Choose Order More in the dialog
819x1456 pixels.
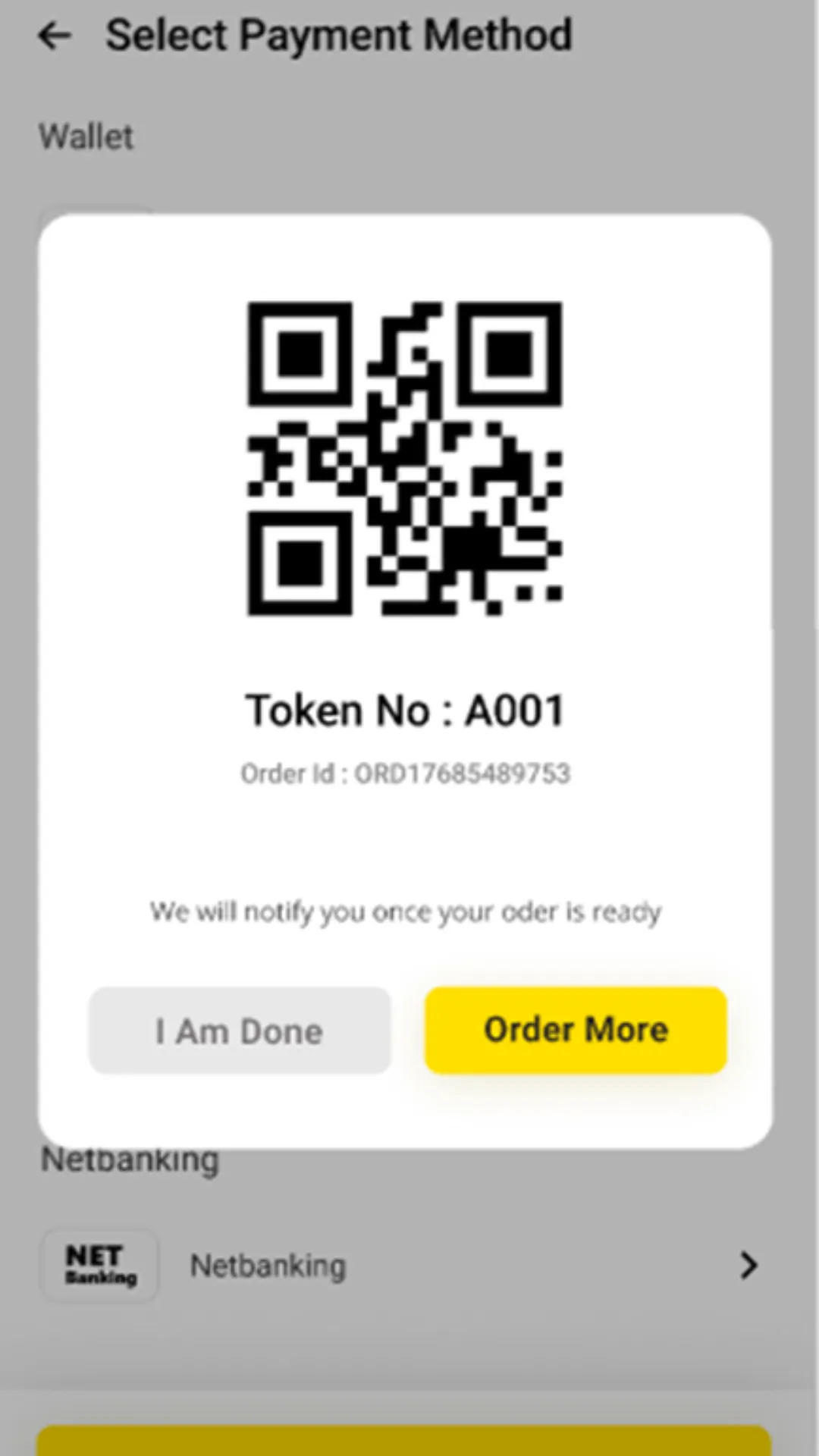576,1030
